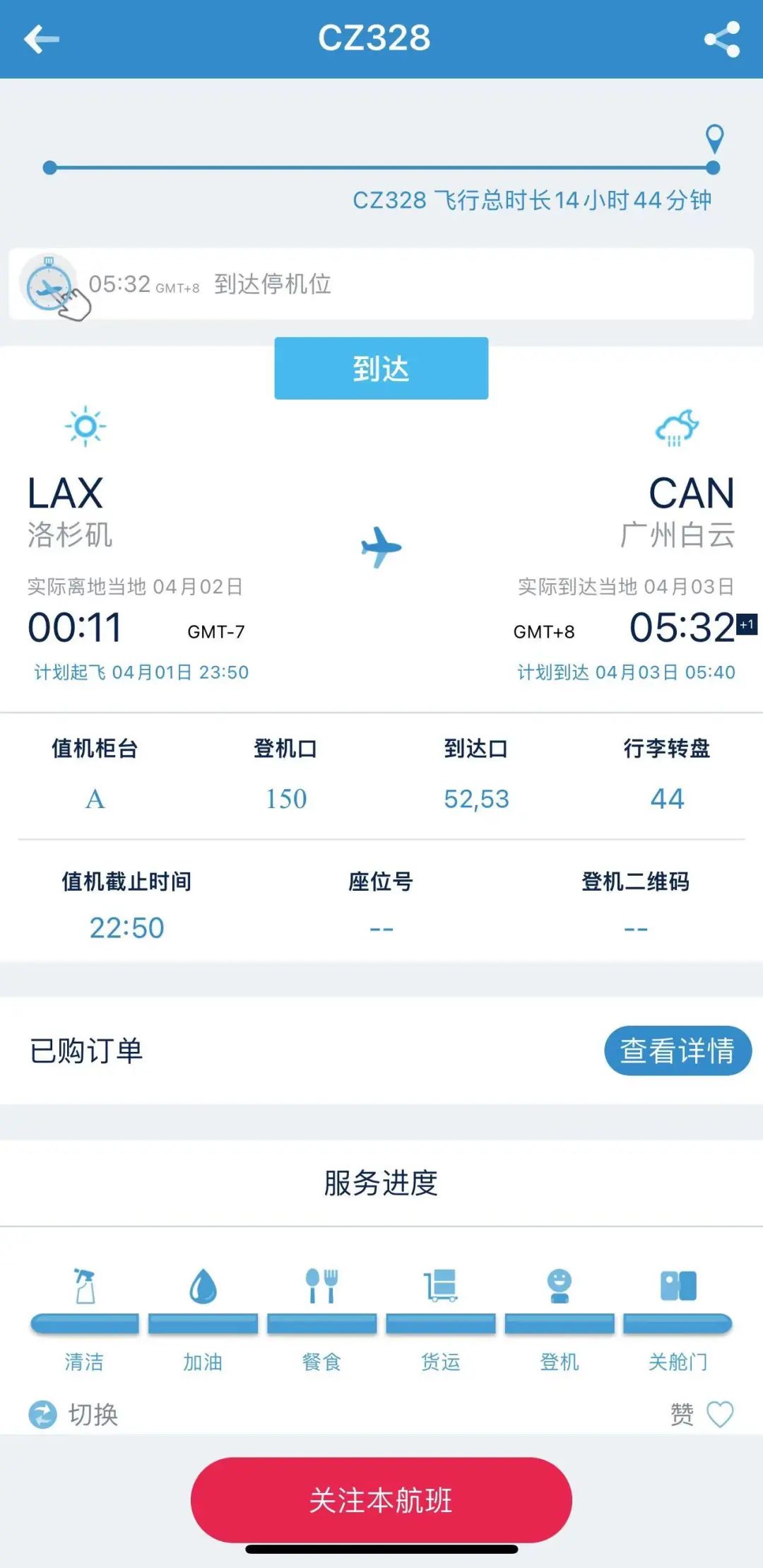Go back using the arrow icon
This screenshot has width=763, height=1568.
point(41,39)
